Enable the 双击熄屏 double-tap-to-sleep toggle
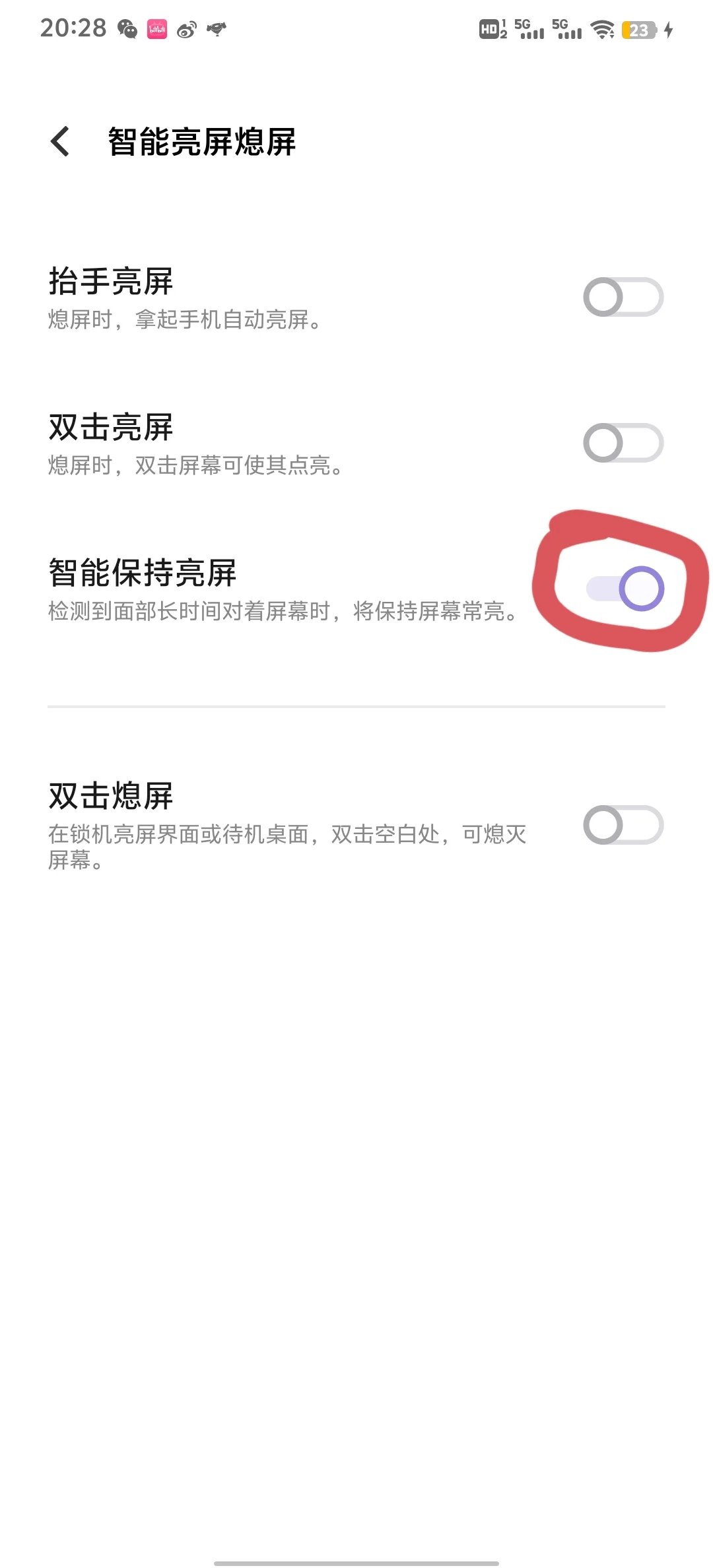Screen dimensions: 713x1568 (x=626, y=824)
